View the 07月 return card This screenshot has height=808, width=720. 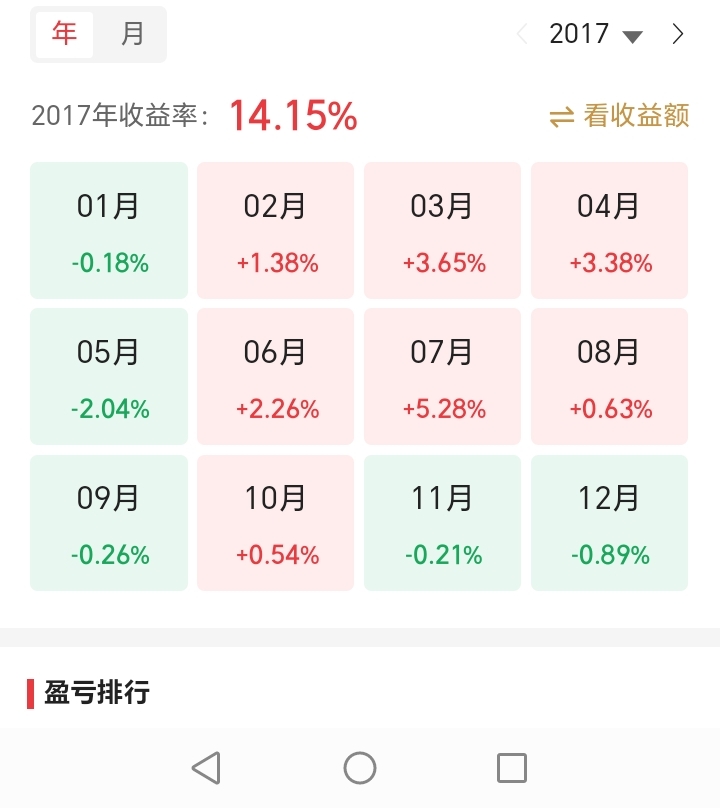click(x=442, y=376)
